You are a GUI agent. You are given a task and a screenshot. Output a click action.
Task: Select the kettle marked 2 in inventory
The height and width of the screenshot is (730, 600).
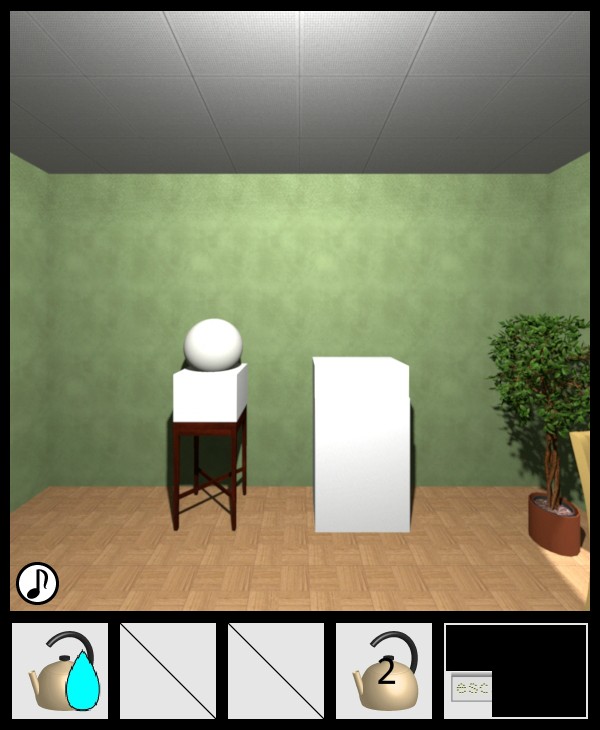pos(384,670)
